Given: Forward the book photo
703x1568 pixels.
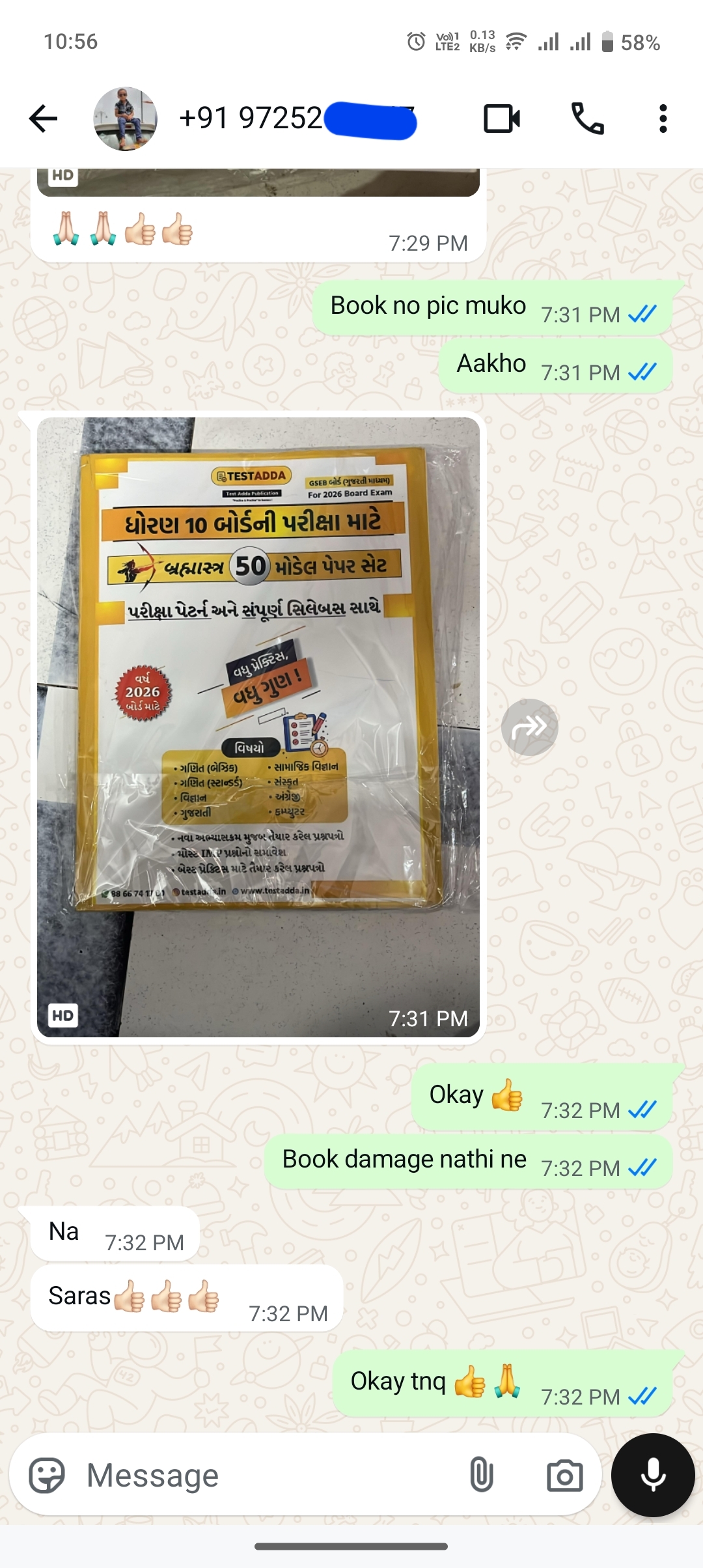Looking at the screenshot, I should [529, 727].
